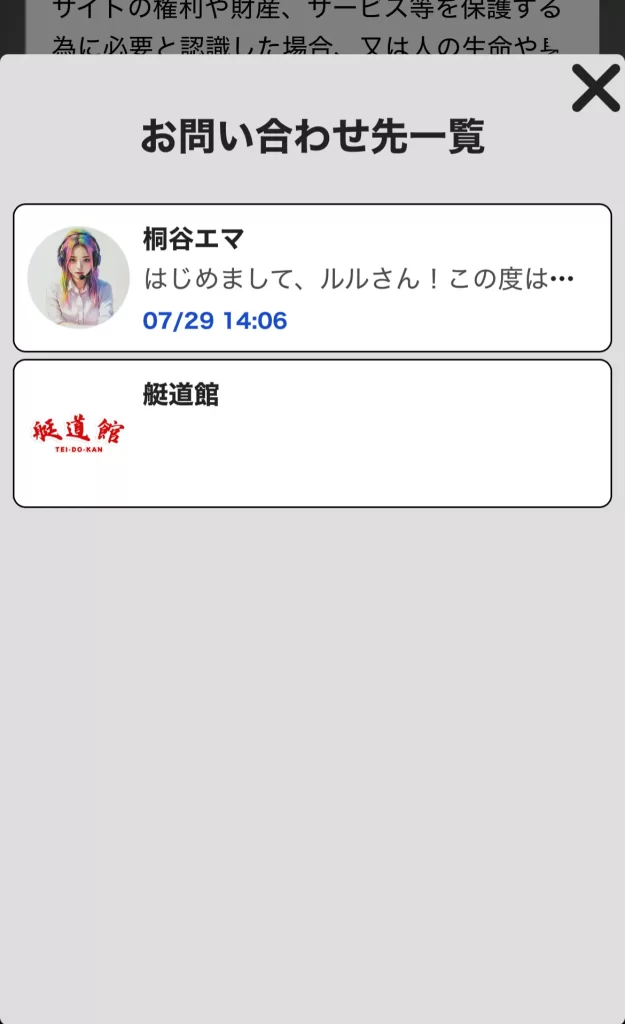This screenshot has height=1024, width=625.
Task: Close the お問い合わせ先一覧 dialog
Action: 595,88
